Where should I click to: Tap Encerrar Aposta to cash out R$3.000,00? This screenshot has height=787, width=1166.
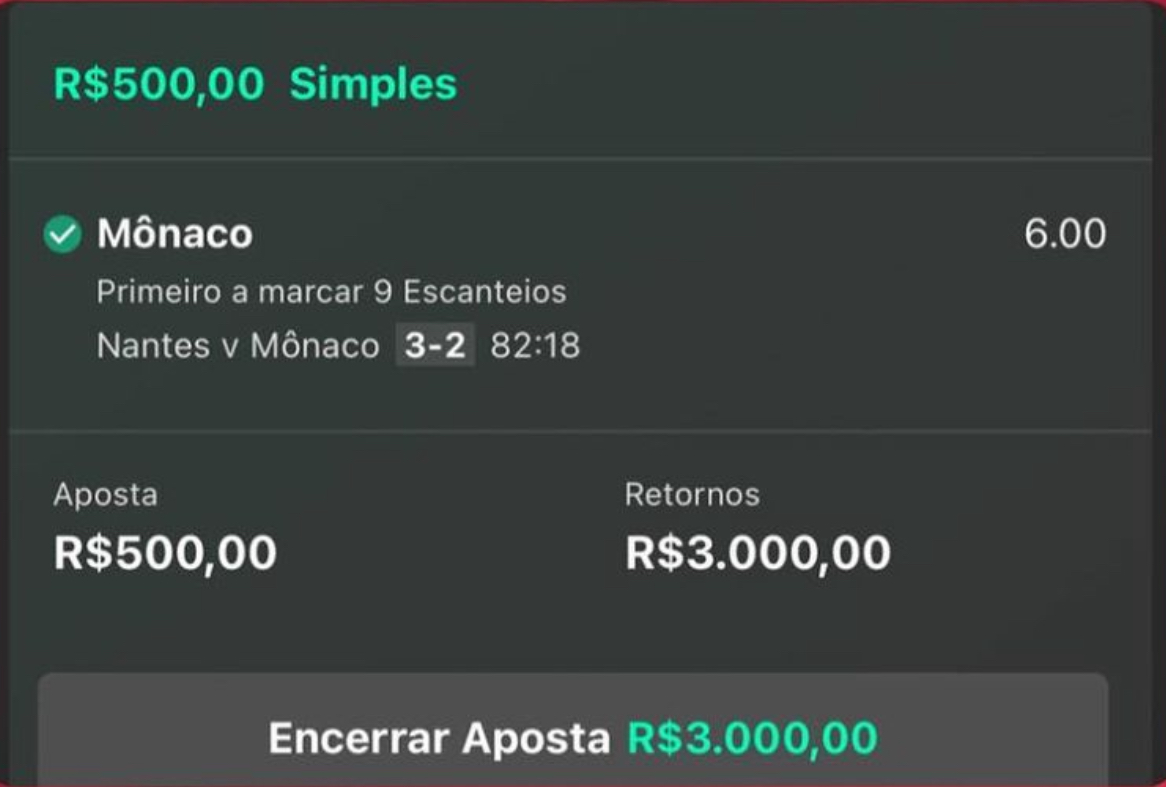point(573,736)
